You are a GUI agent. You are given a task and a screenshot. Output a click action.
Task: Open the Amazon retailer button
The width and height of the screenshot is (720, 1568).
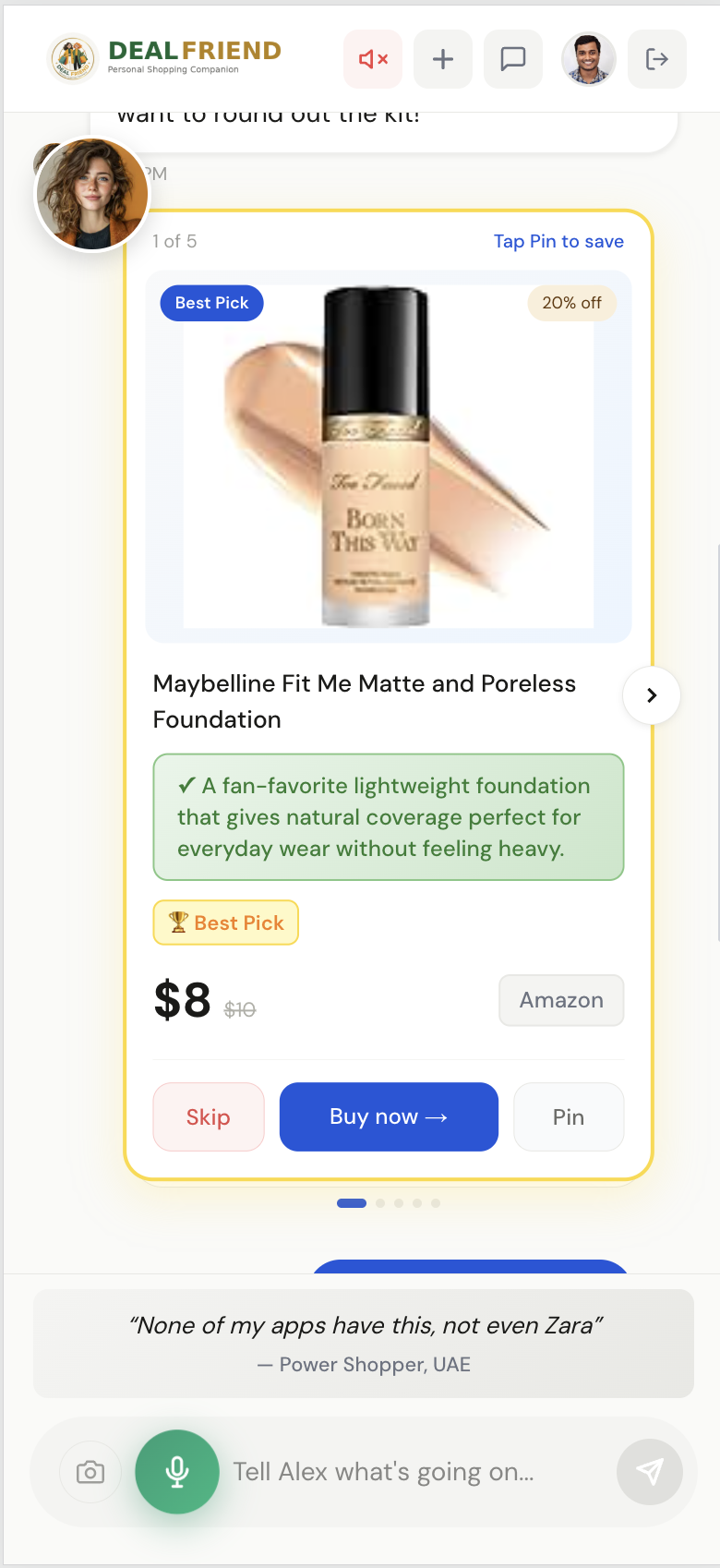pyautogui.click(x=561, y=1000)
